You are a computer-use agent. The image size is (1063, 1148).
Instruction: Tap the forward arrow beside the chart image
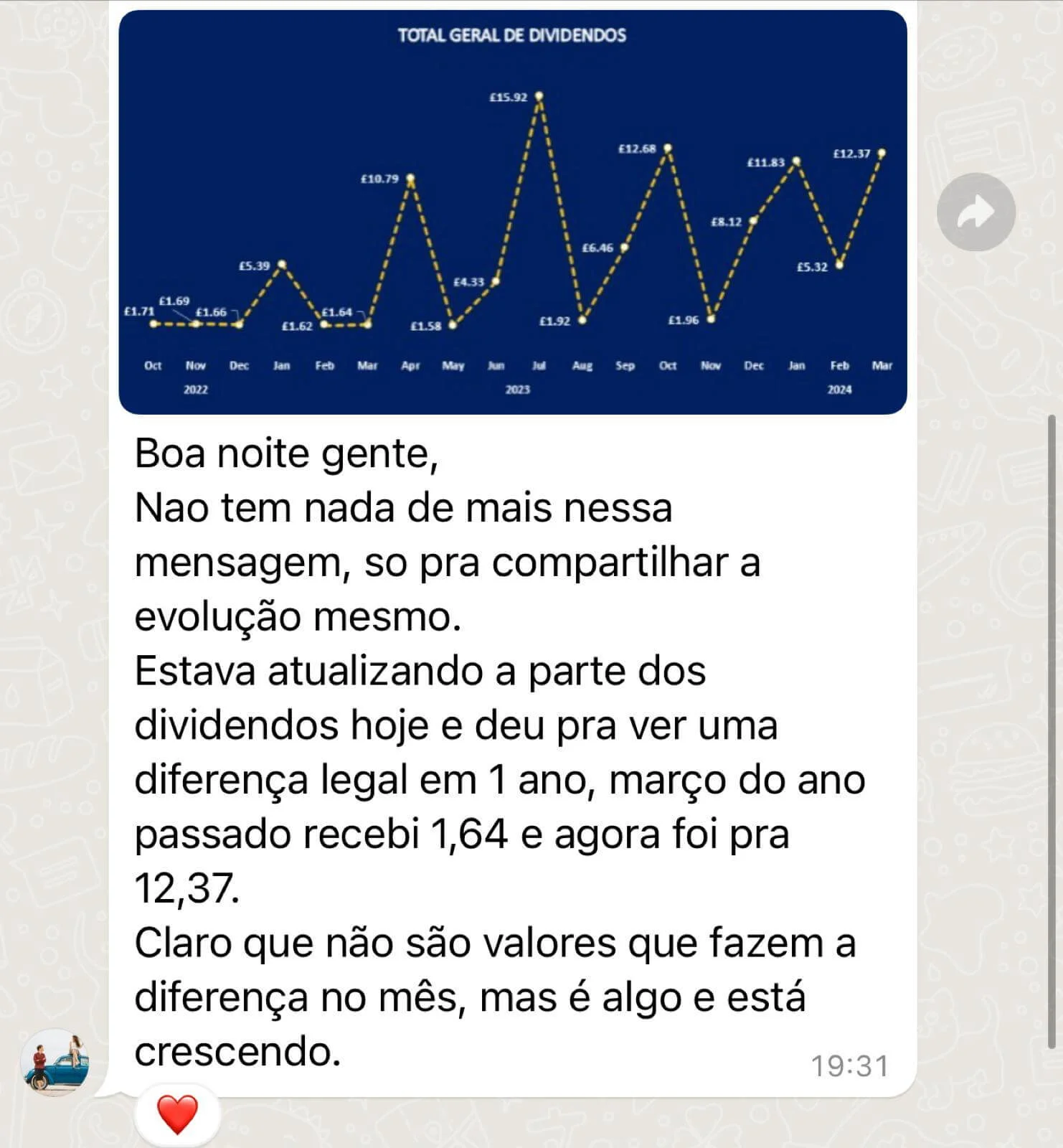click(x=976, y=212)
